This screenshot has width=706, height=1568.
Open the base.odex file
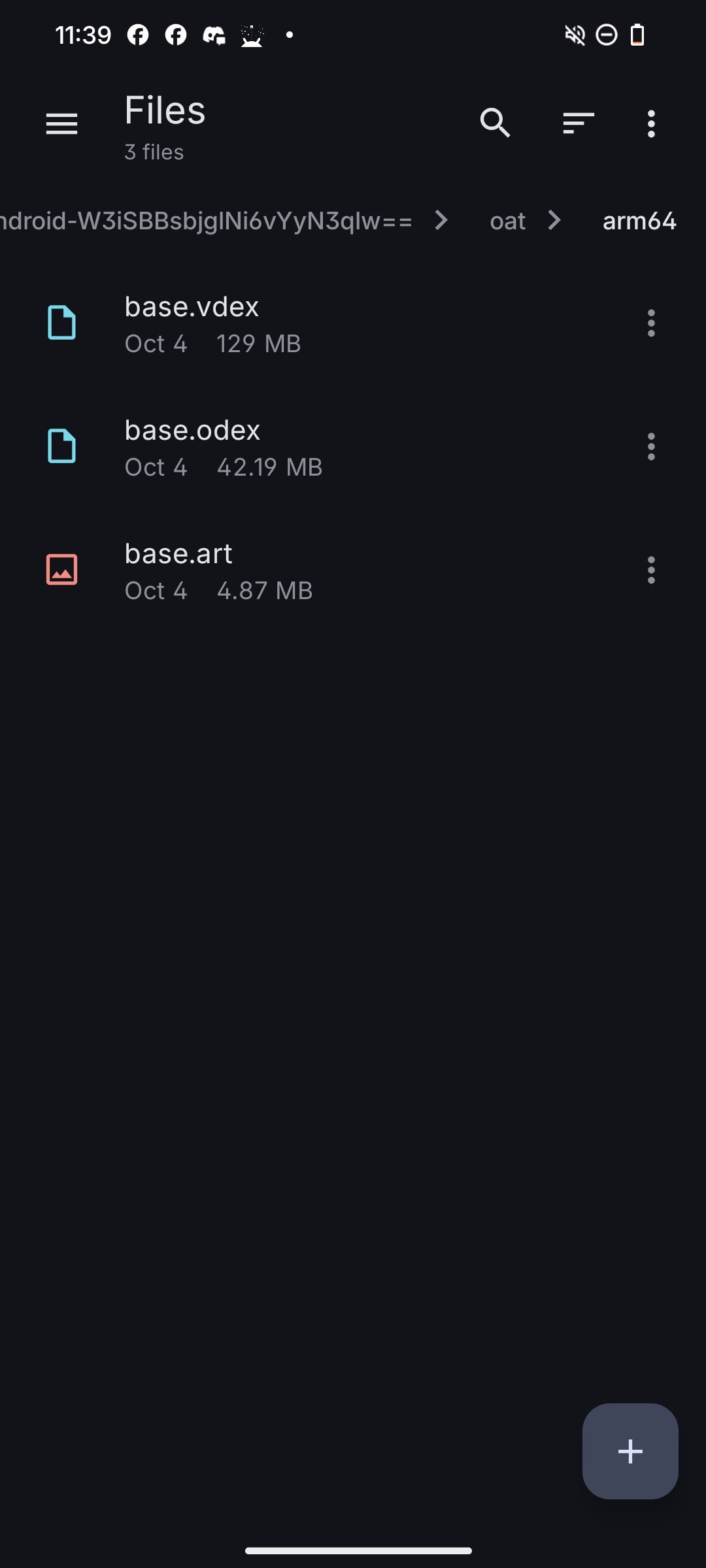click(261, 448)
